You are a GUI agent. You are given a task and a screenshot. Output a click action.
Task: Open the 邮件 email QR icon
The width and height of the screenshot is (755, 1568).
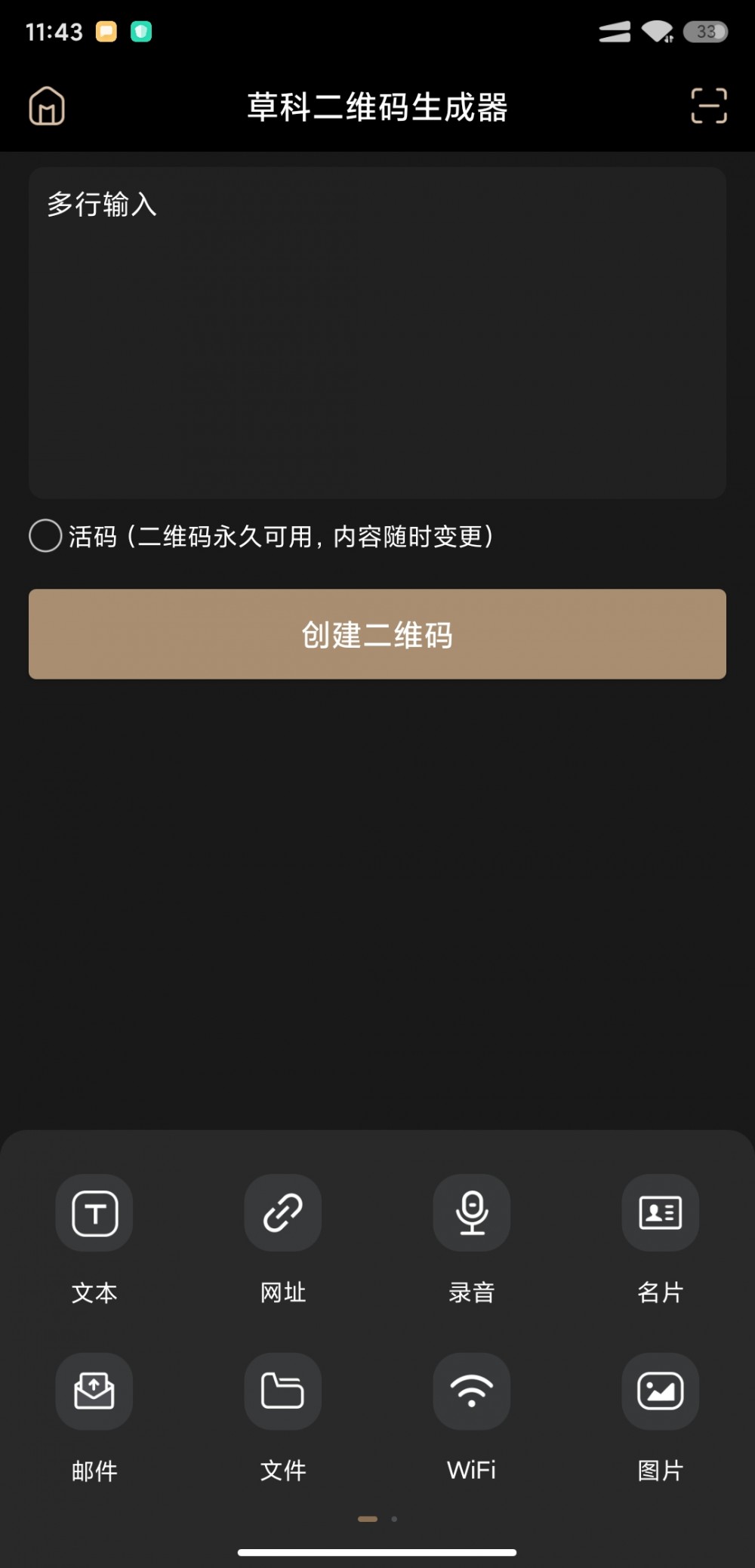pos(94,1392)
